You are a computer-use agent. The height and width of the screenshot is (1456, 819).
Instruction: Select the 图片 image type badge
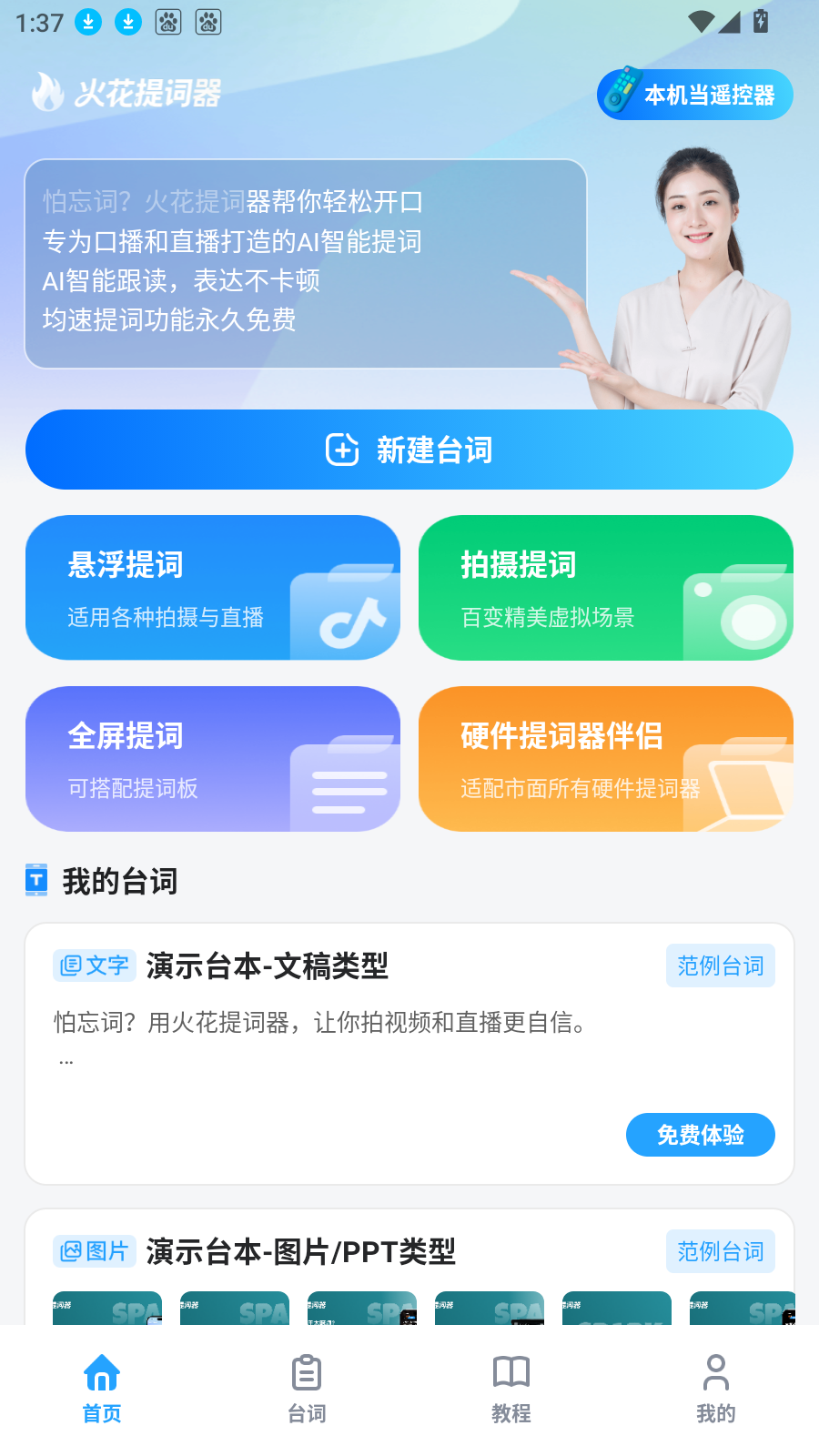click(95, 1251)
